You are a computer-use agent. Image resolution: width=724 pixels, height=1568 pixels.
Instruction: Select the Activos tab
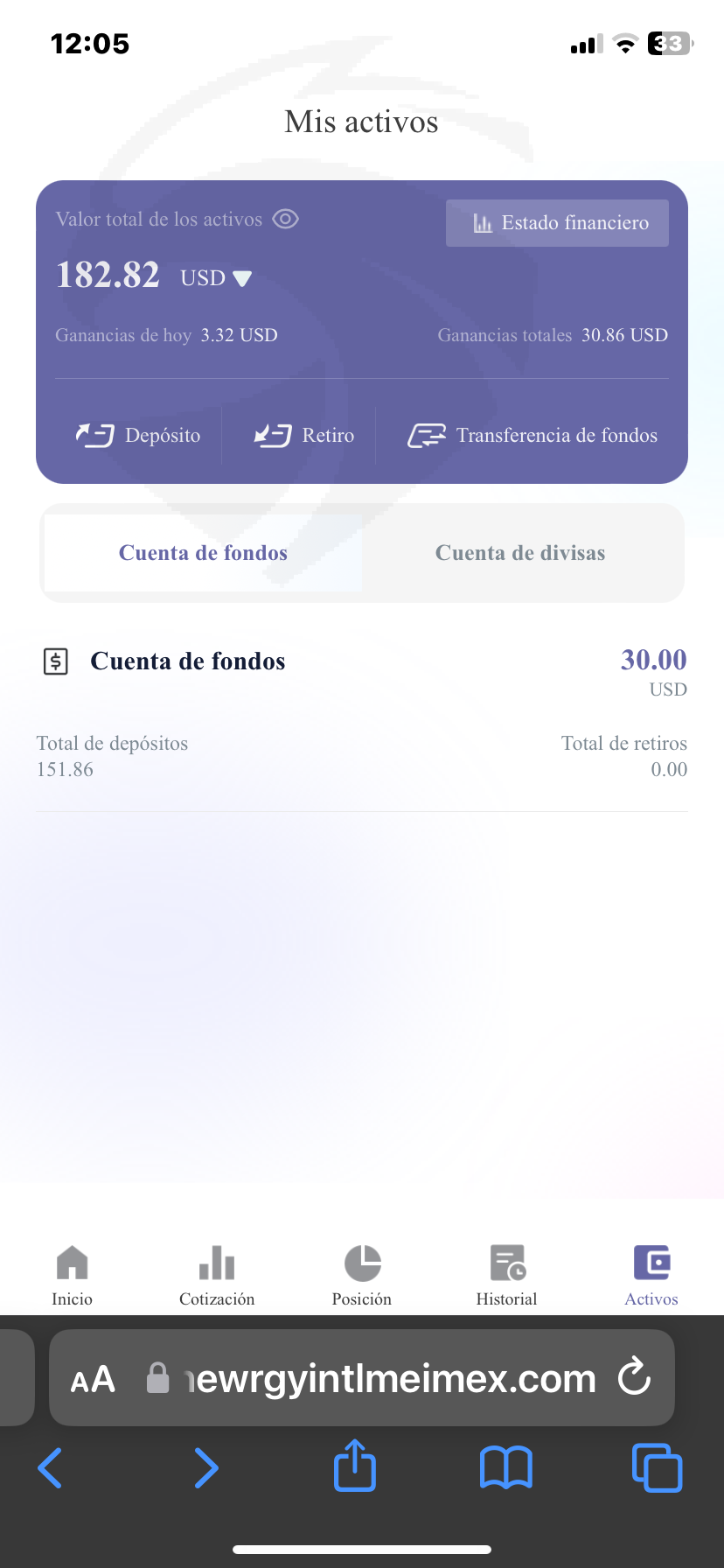point(651,1276)
